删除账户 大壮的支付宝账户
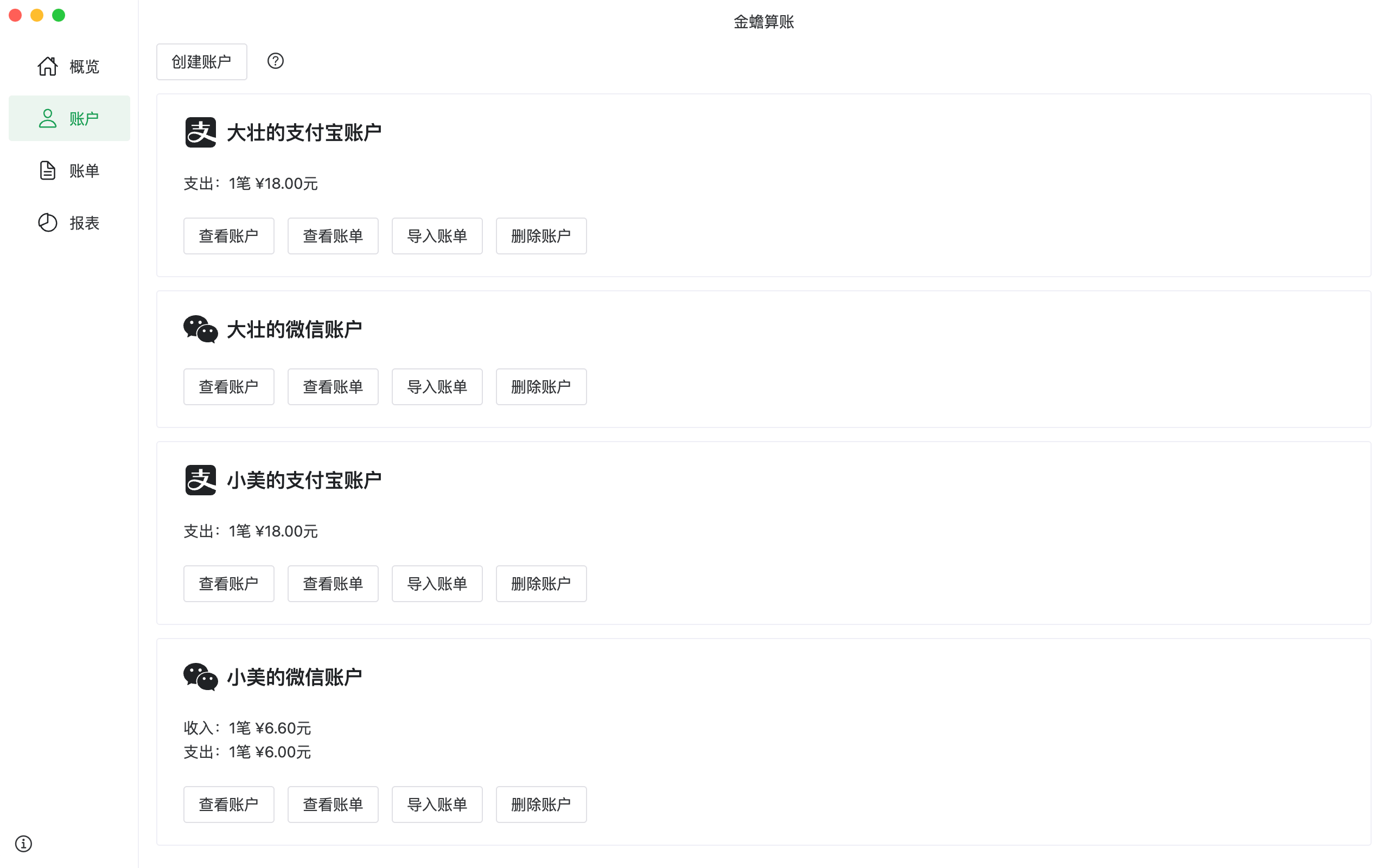This screenshot has height=868, width=1389. pos(540,236)
